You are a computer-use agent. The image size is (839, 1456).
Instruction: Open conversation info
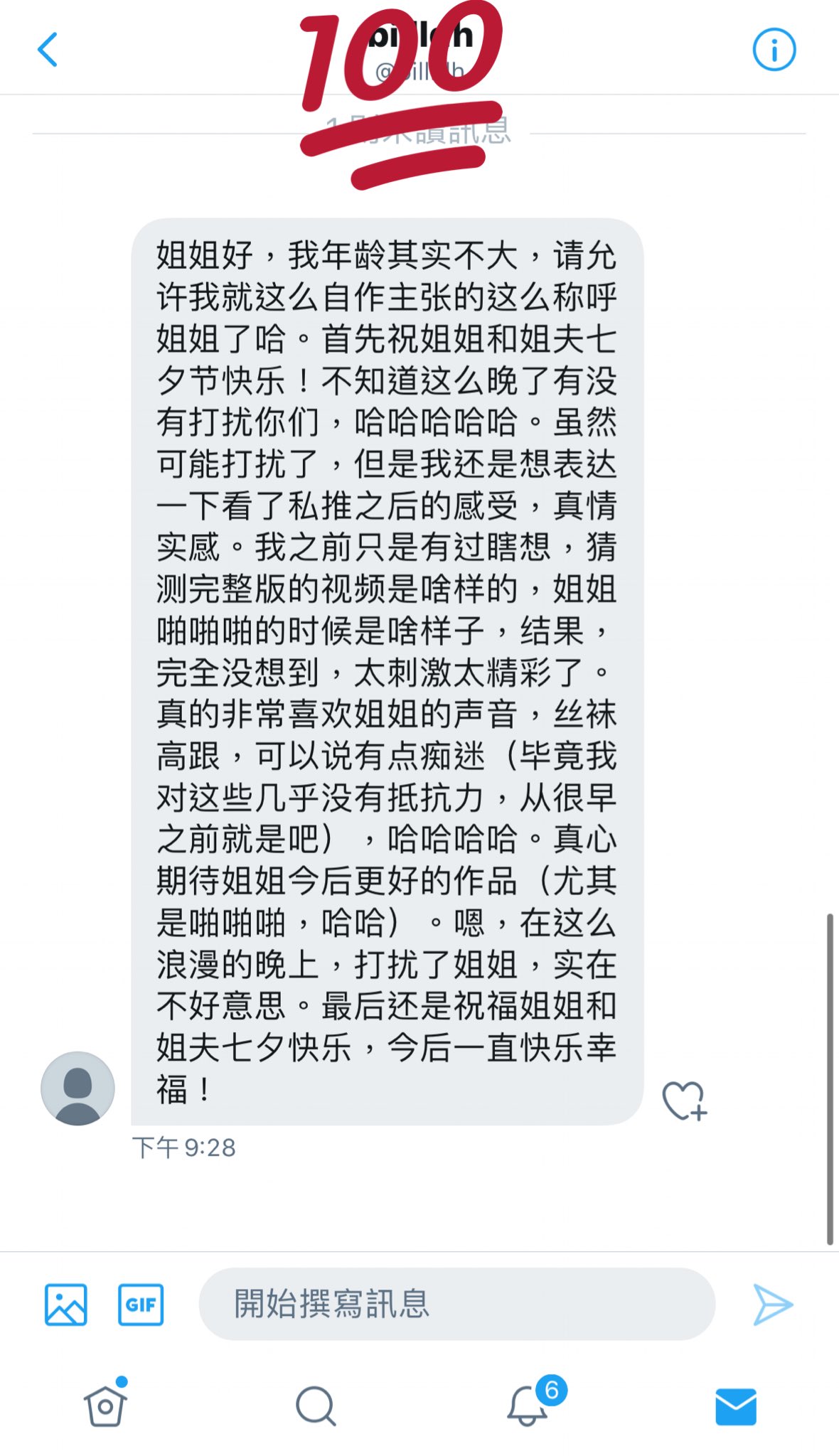(774, 50)
